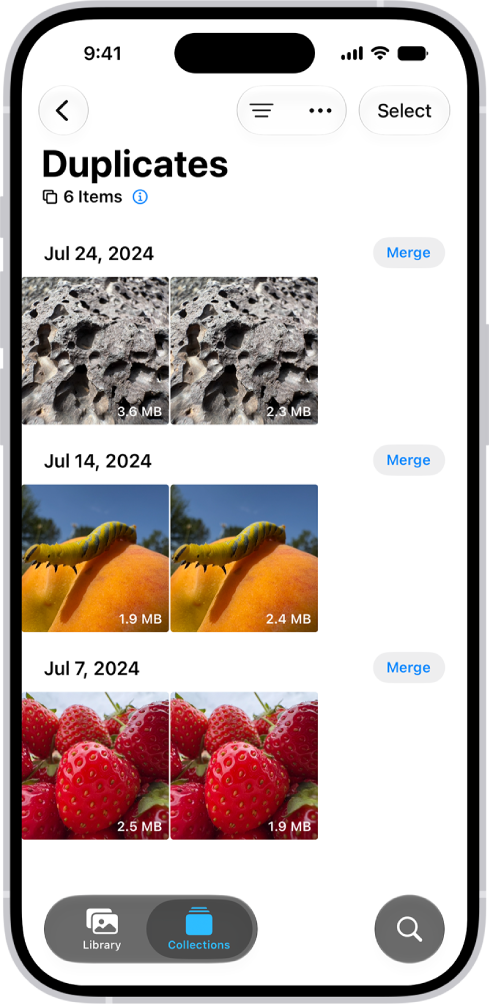This screenshot has width=490, height=1008.
Task: Merge the Jul 14, 2024 duplicates
Action: coord(408,460)
